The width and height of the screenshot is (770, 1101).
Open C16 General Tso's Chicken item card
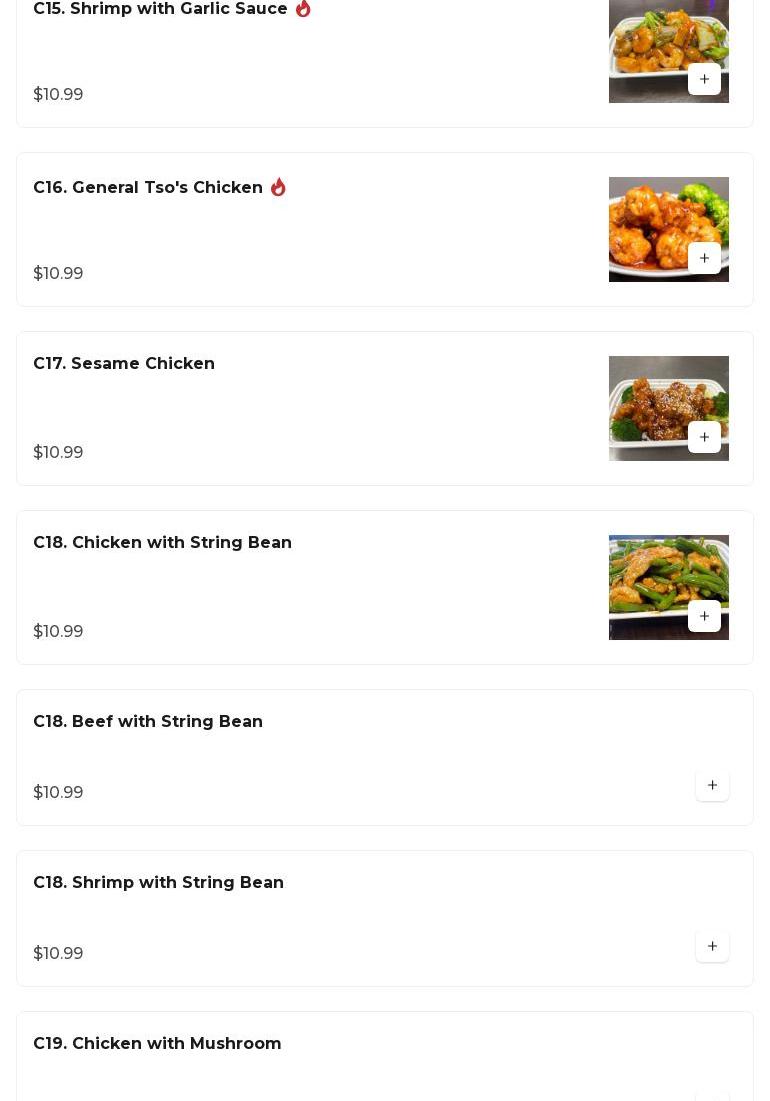point(148,188)
